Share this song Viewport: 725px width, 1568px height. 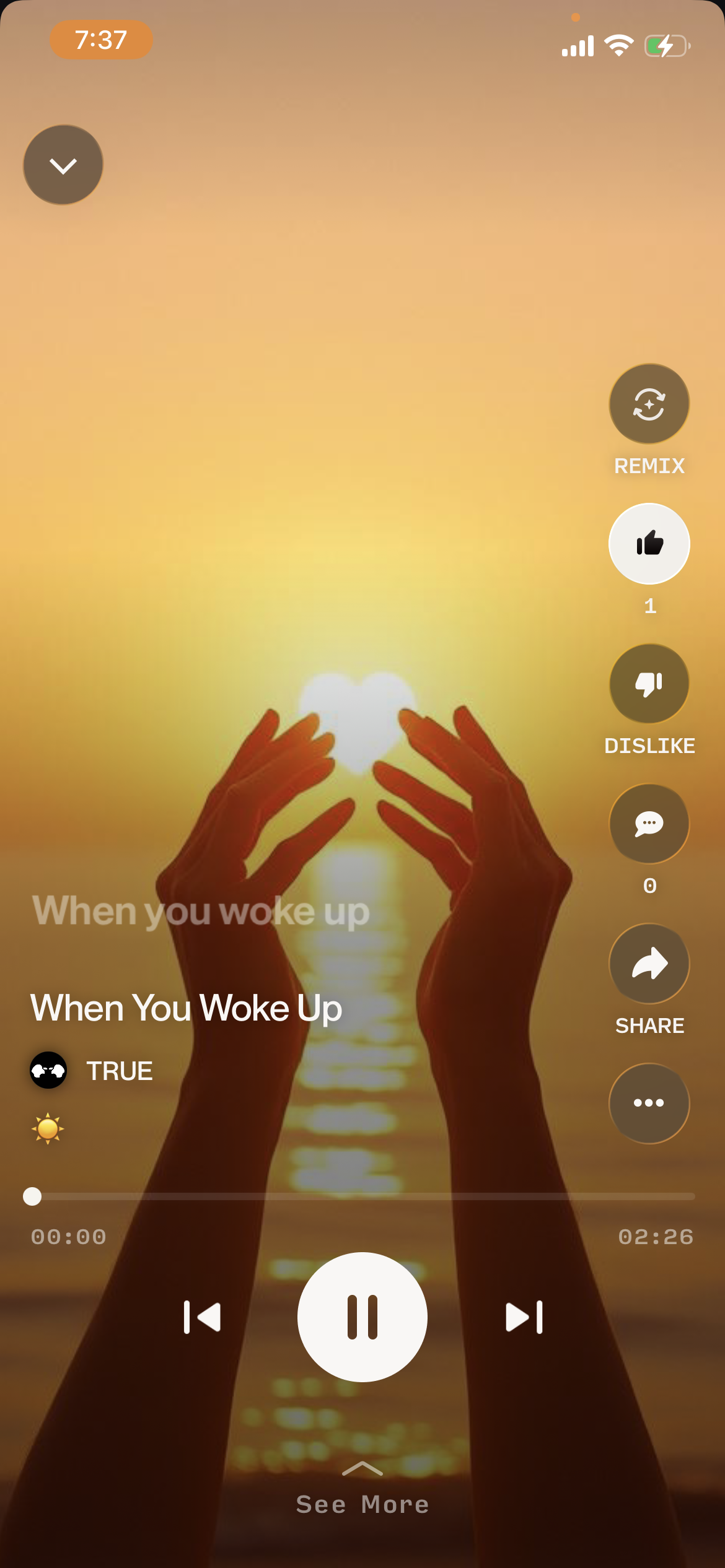(x=649, y=964)
